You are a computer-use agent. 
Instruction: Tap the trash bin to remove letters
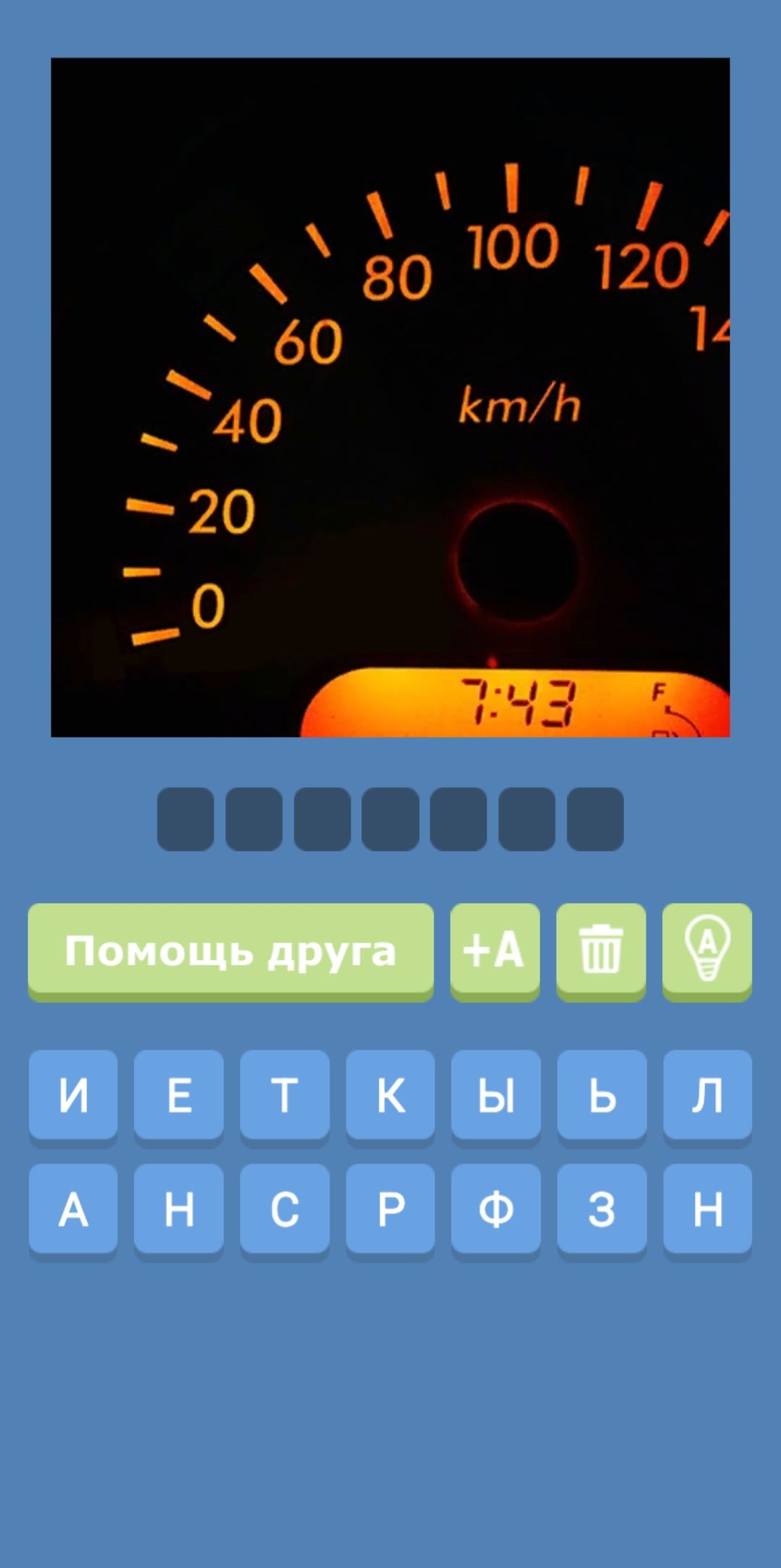[x=601, y=950]
